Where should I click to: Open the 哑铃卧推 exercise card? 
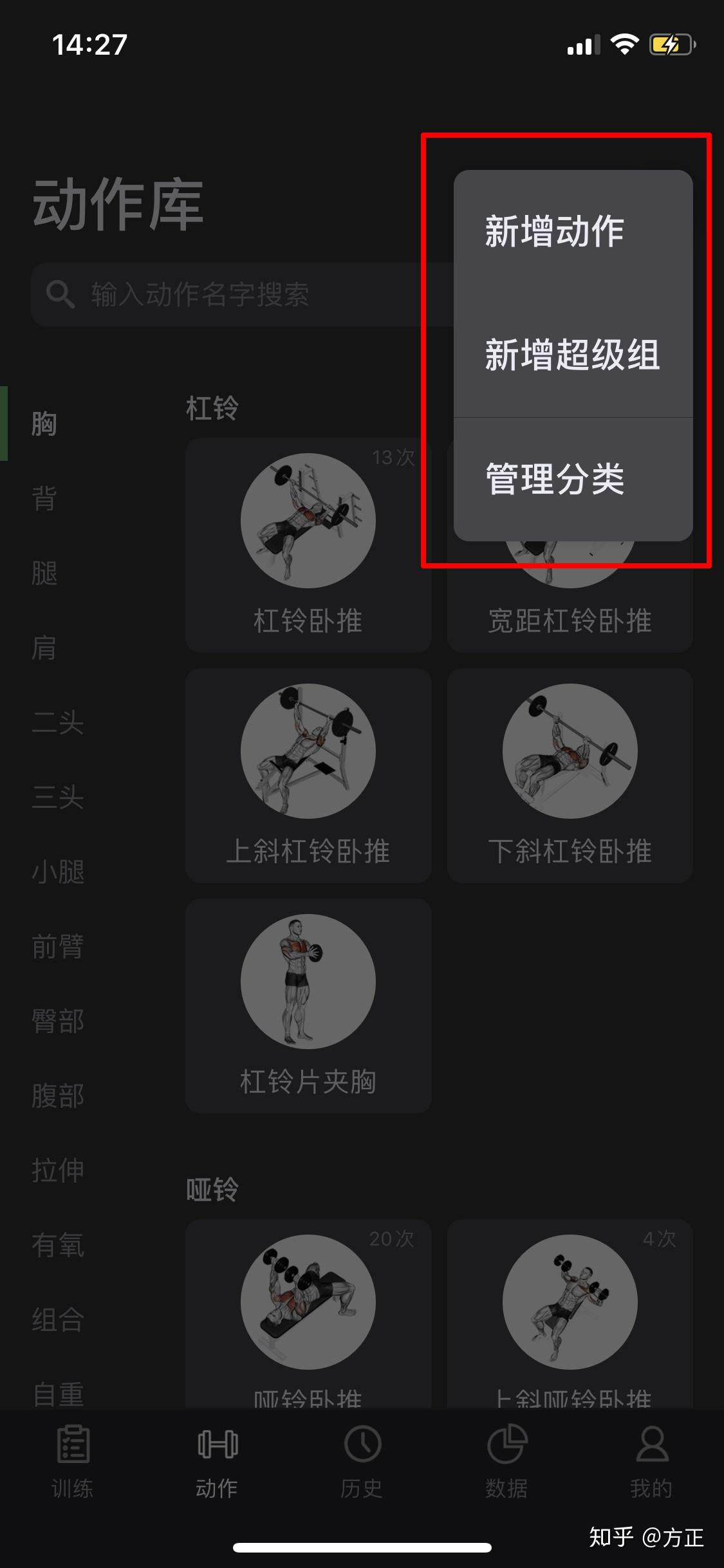tap(308, 1313)
